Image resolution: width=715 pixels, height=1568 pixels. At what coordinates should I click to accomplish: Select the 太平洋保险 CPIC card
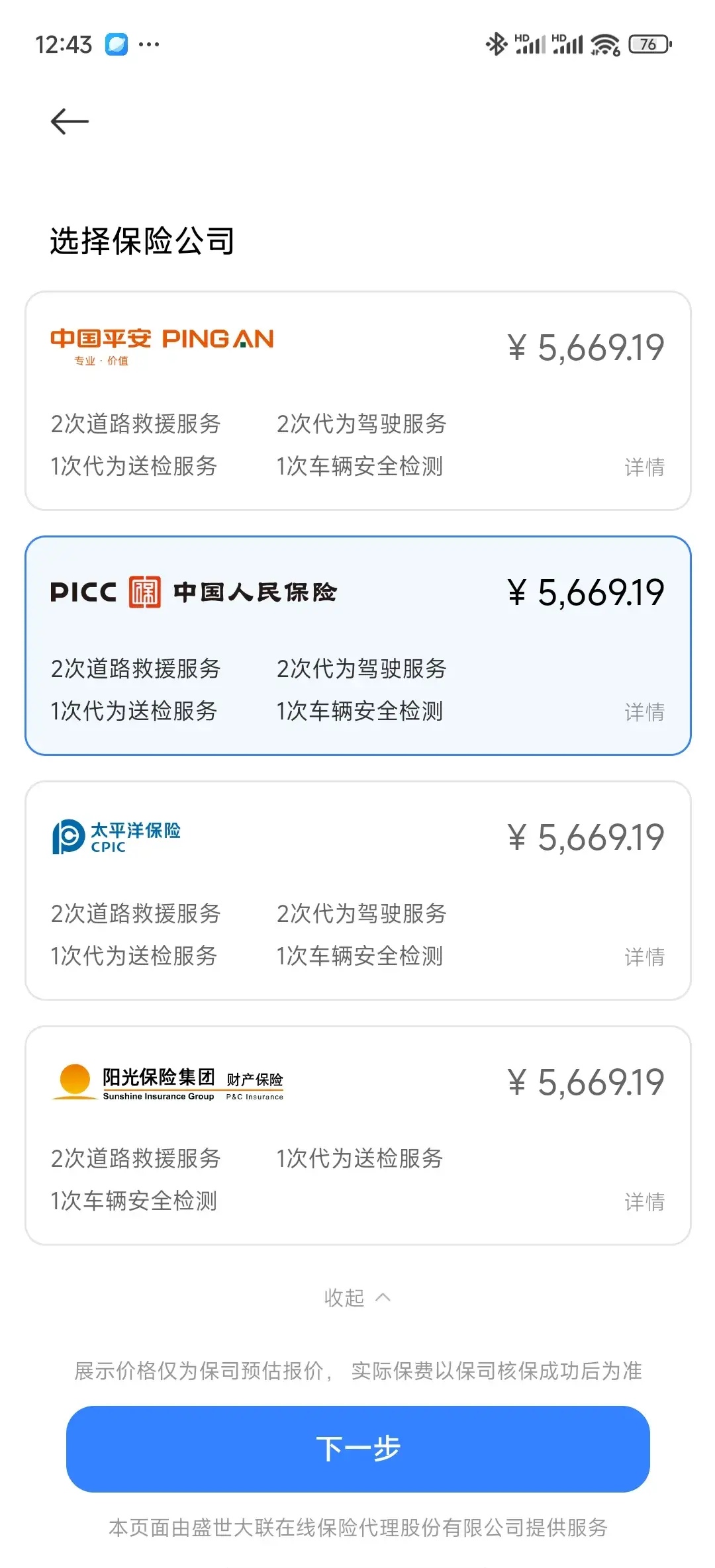(358, 890)
